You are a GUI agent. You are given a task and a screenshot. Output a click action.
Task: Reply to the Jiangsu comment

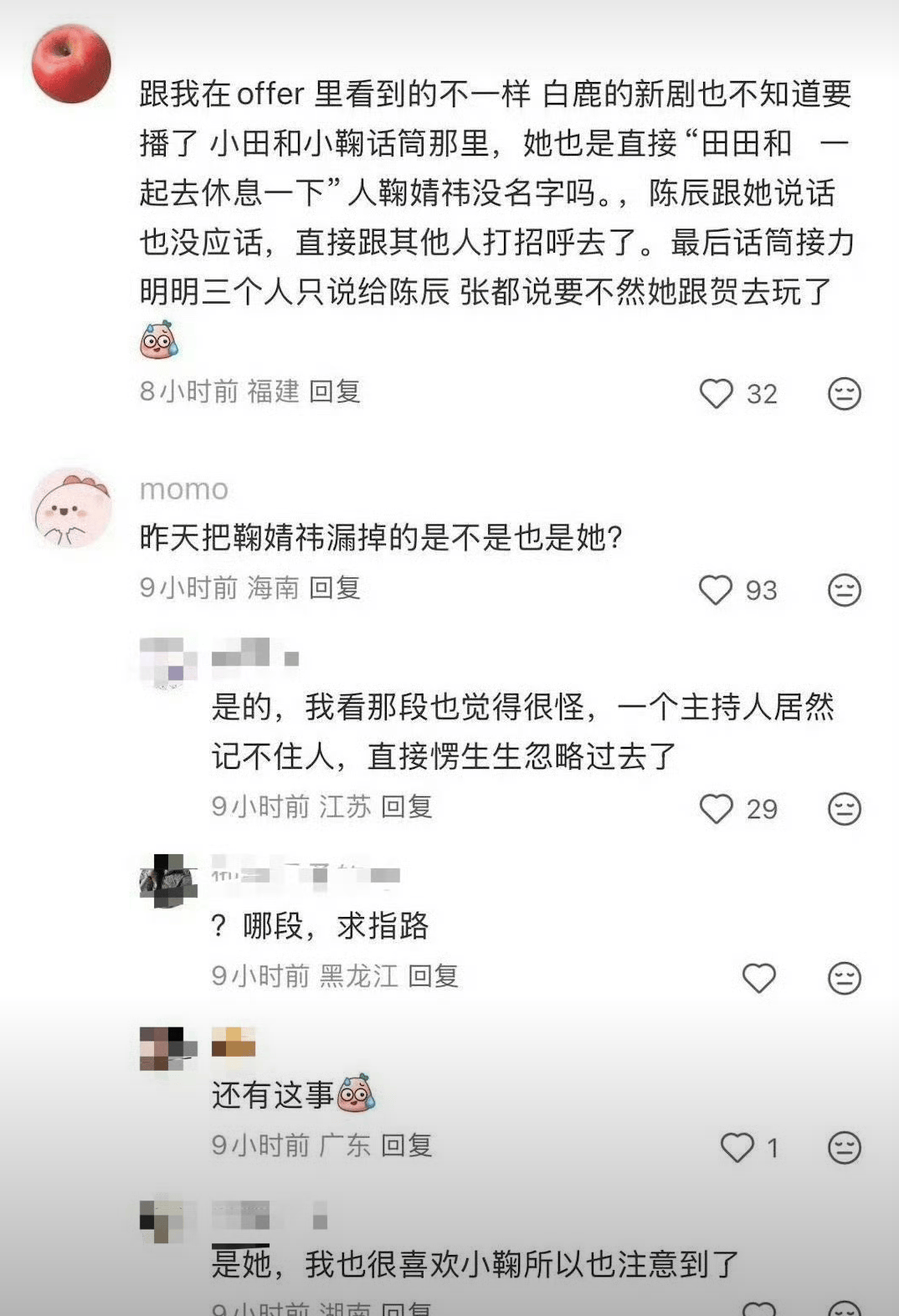pyautogui.click(x=407, y=806)
